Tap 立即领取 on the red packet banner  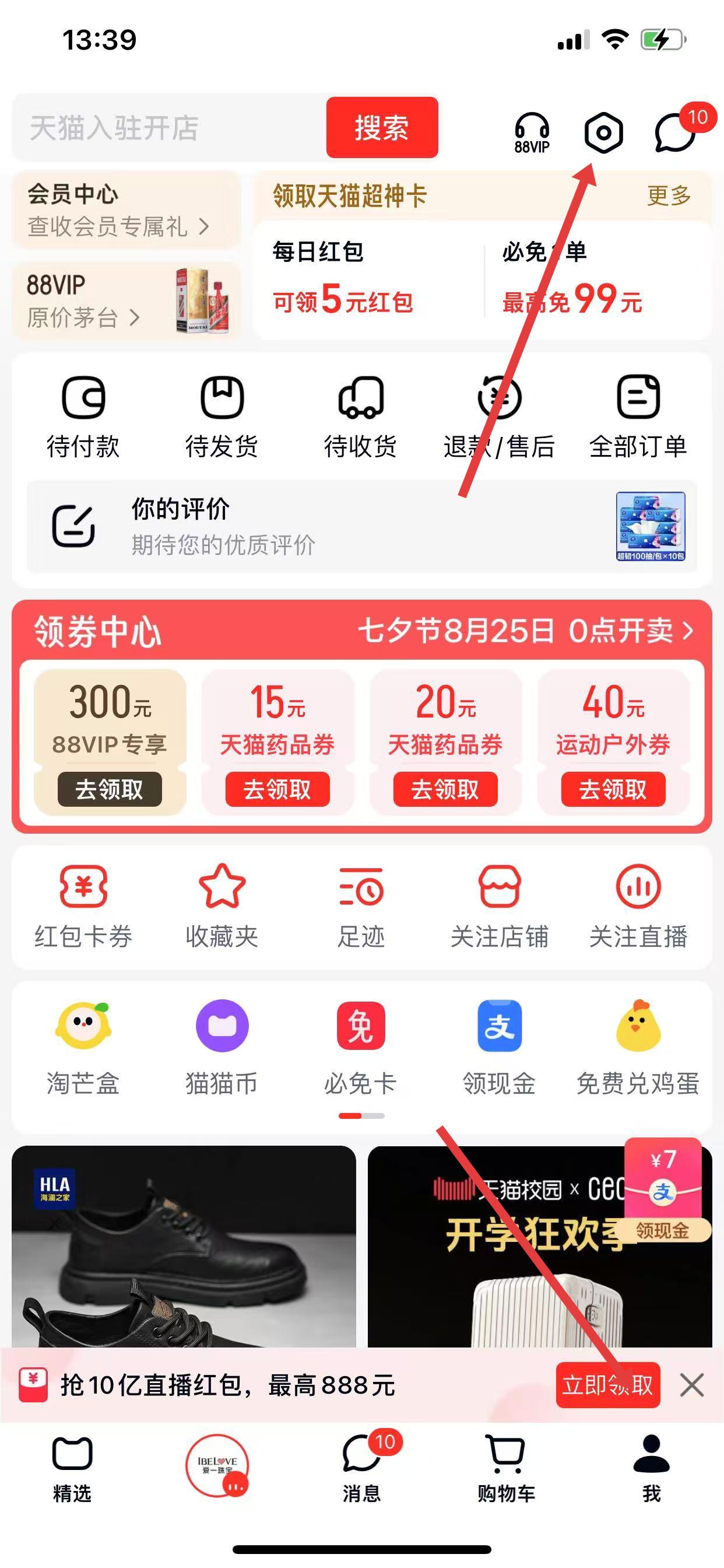tap(607, 1385)
